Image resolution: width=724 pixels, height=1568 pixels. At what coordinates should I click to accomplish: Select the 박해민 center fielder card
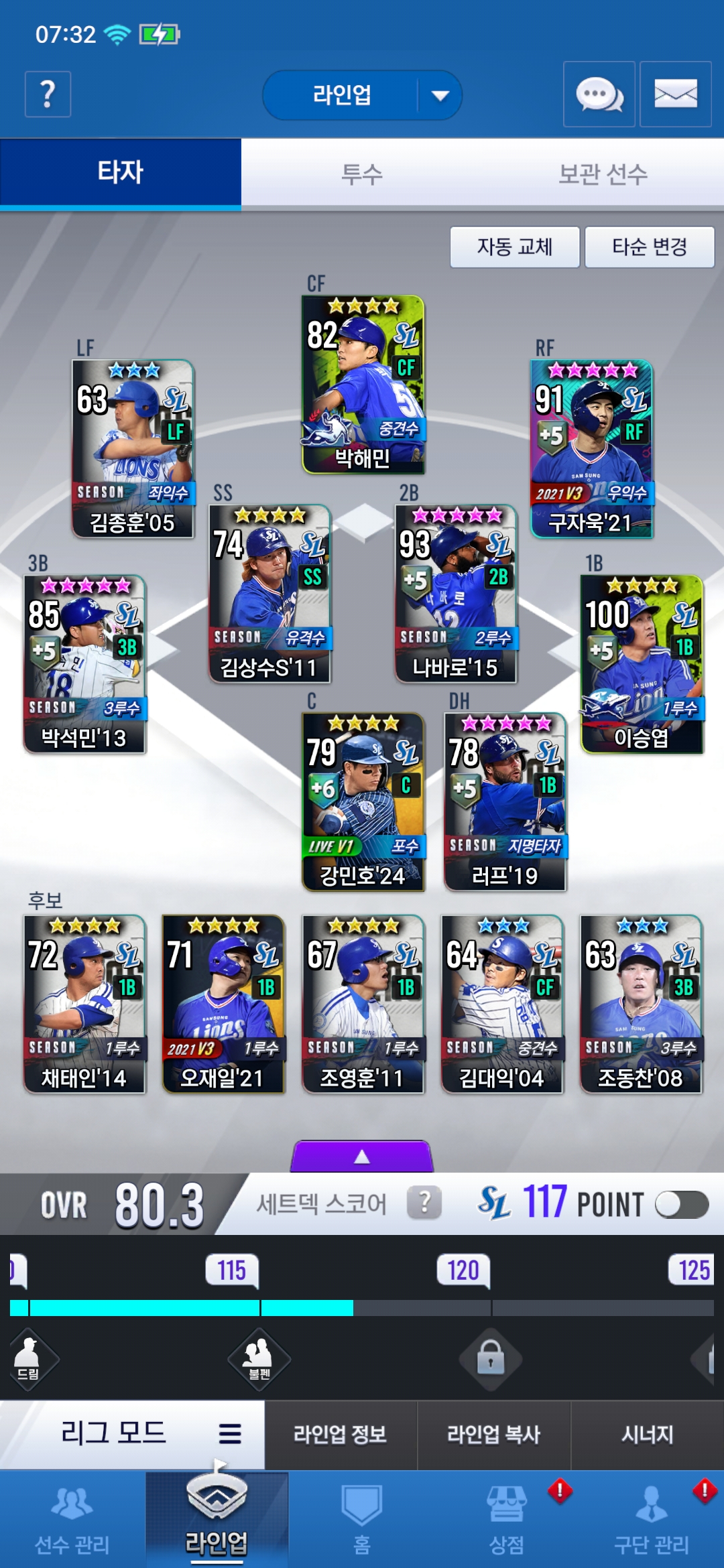(363, 385)
